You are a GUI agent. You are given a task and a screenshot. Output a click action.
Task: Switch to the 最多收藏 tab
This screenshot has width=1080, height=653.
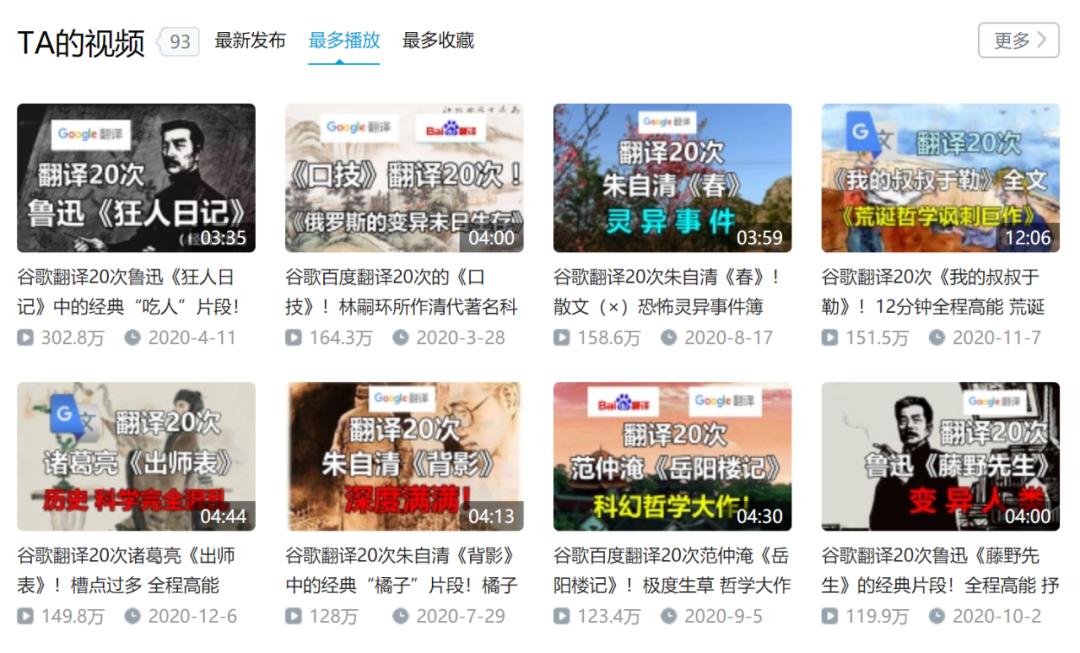[438, 41]
